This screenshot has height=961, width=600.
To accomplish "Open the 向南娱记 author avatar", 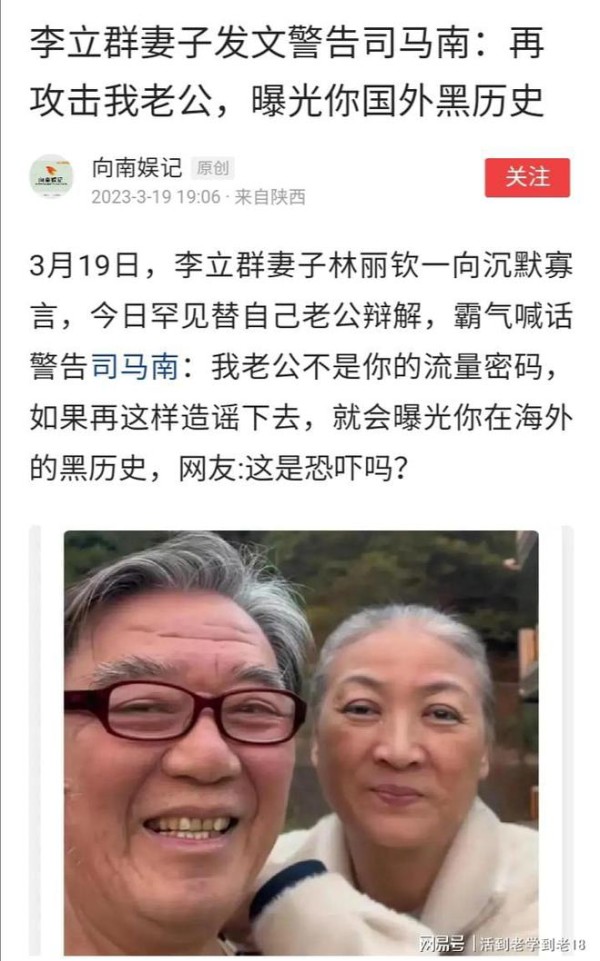I will [52, 177].
